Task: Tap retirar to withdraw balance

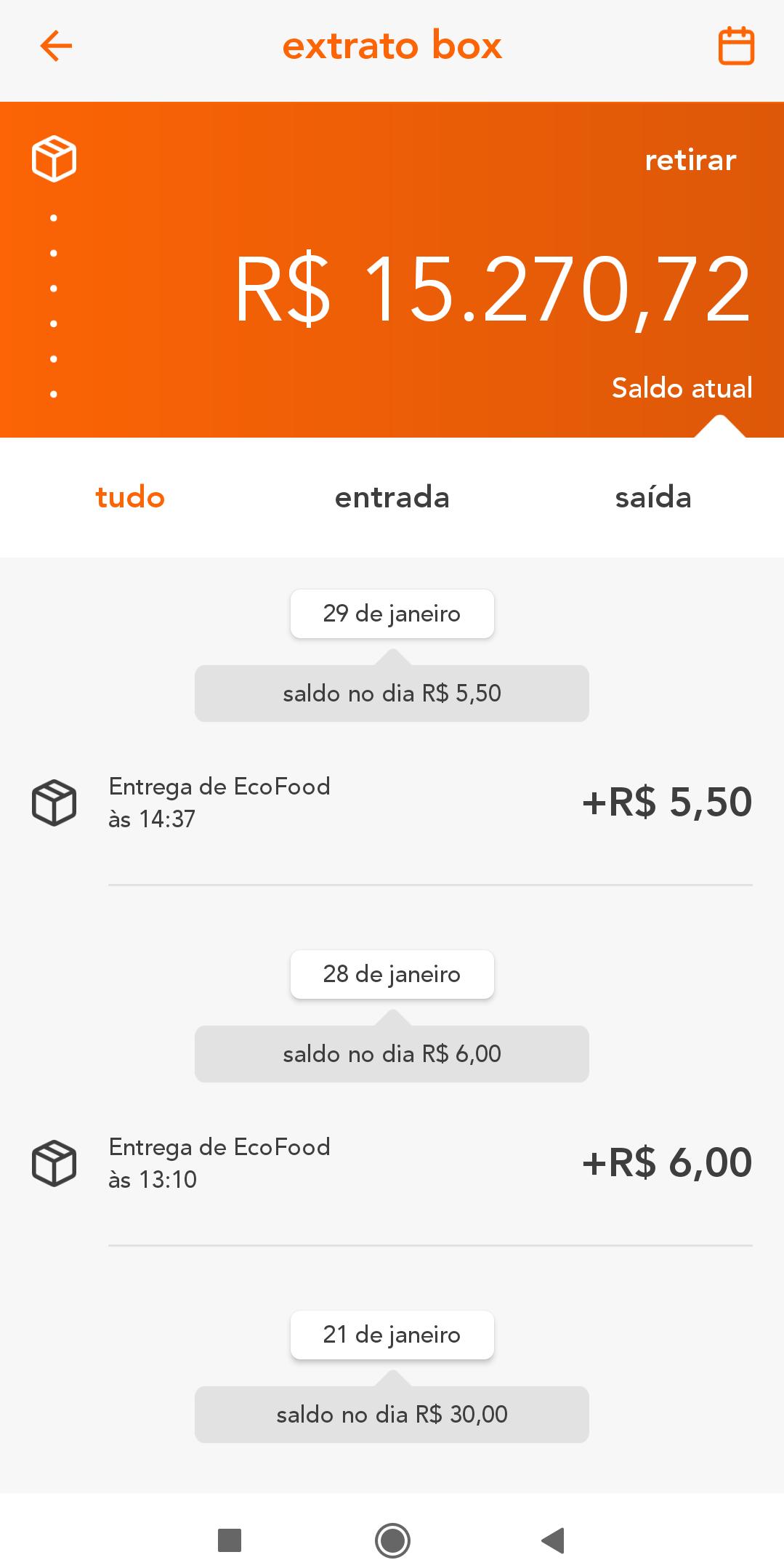Action: click(690, 160)
